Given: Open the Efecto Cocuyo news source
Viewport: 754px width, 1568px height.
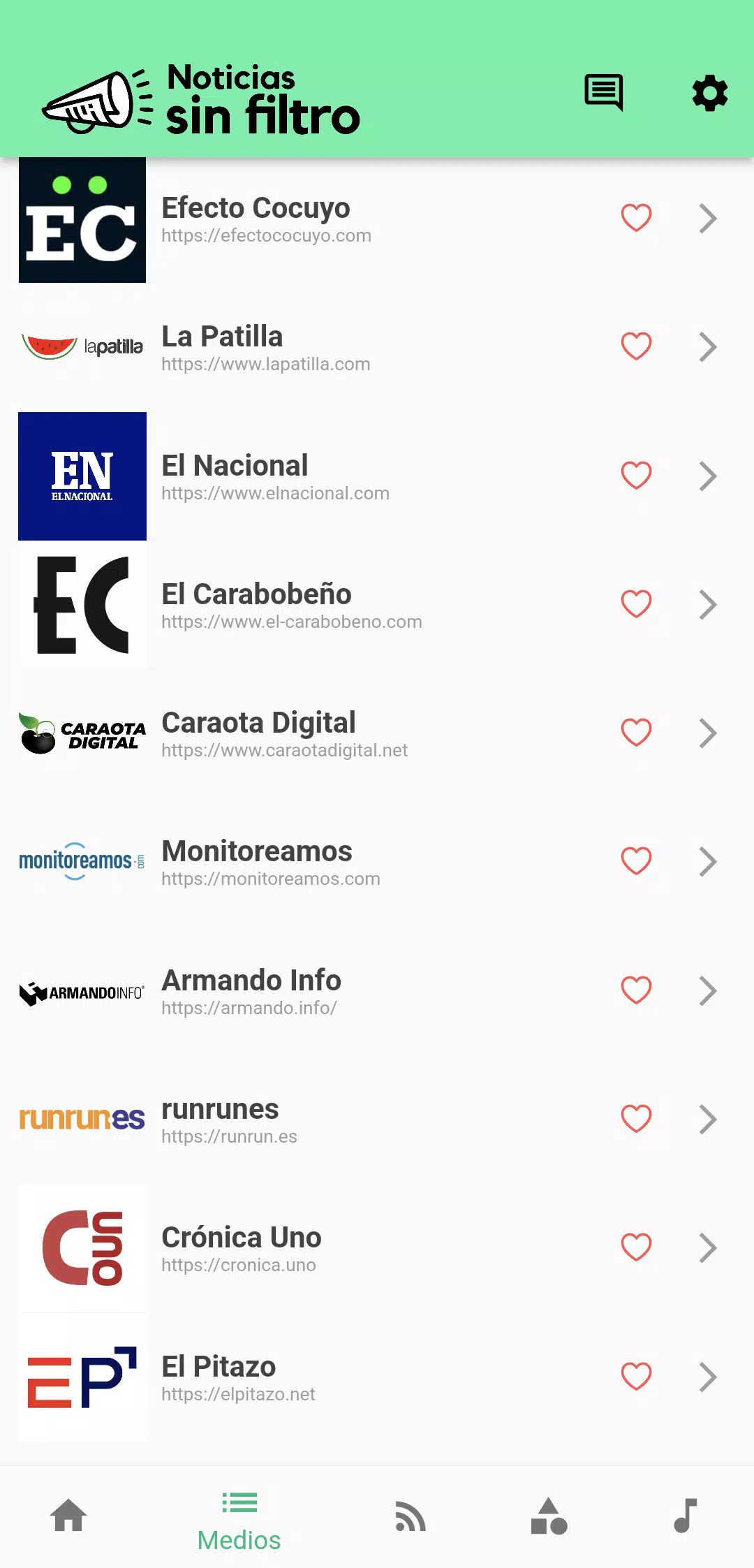Looking at the screenshot, I should pyautogui.click(x=377, y=219).
